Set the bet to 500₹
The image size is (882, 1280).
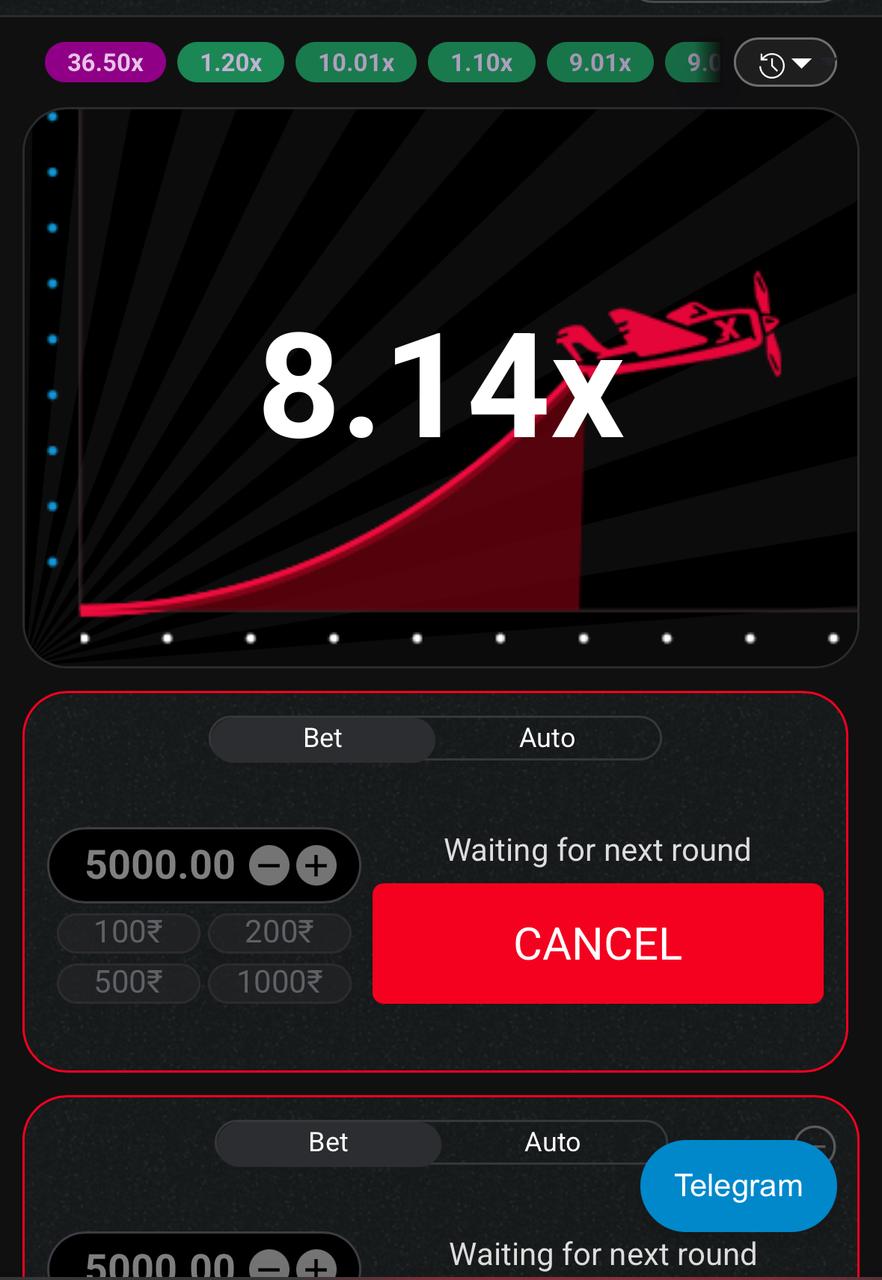128,982
